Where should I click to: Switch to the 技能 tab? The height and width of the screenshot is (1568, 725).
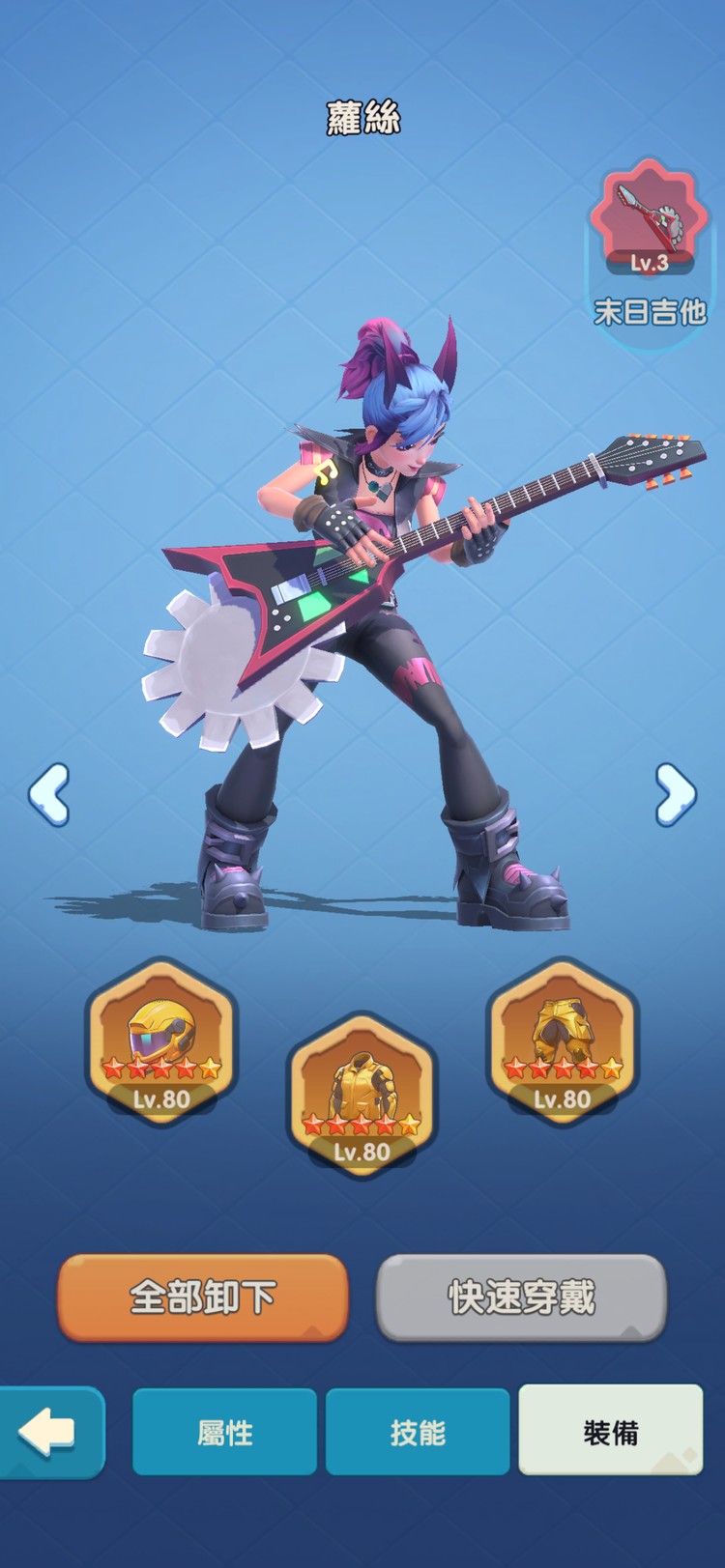418,1432
